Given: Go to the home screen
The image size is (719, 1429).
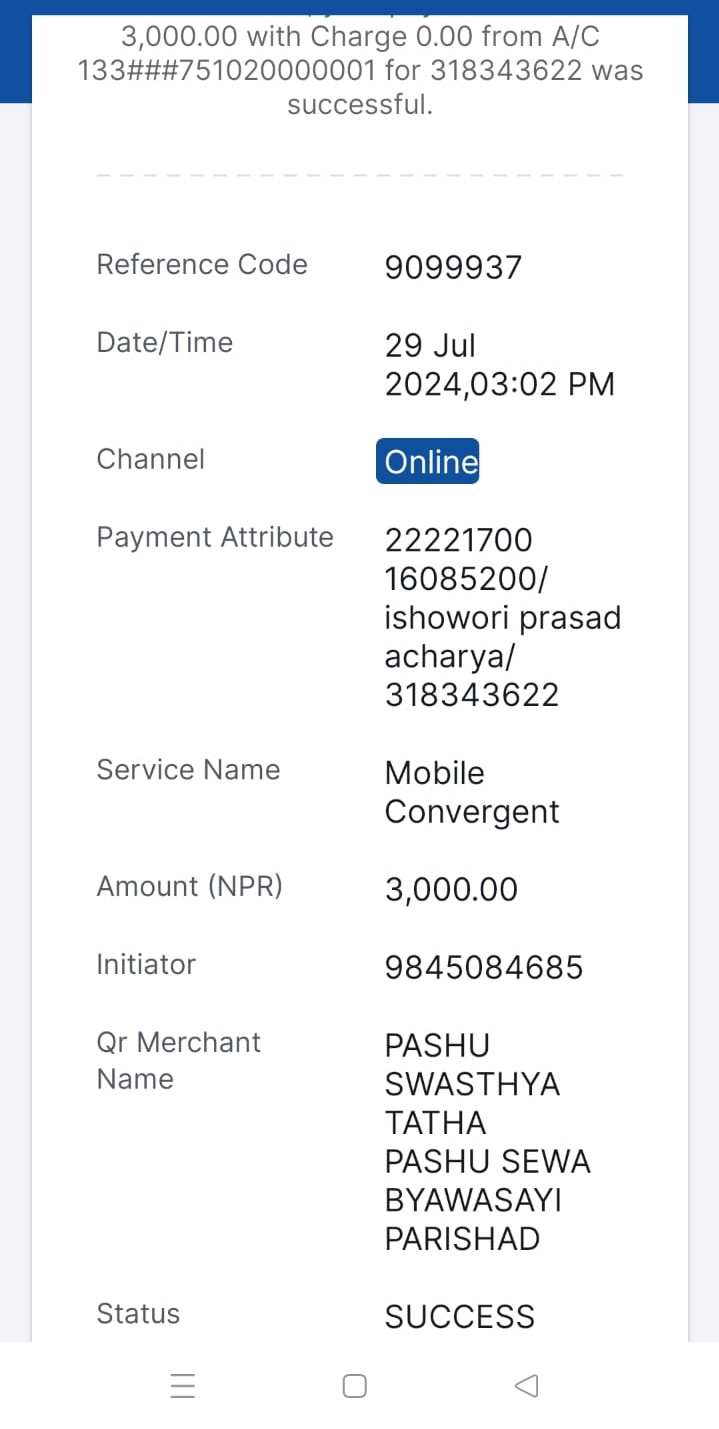Looking at the screenshot, I should tap(355, 1385).
